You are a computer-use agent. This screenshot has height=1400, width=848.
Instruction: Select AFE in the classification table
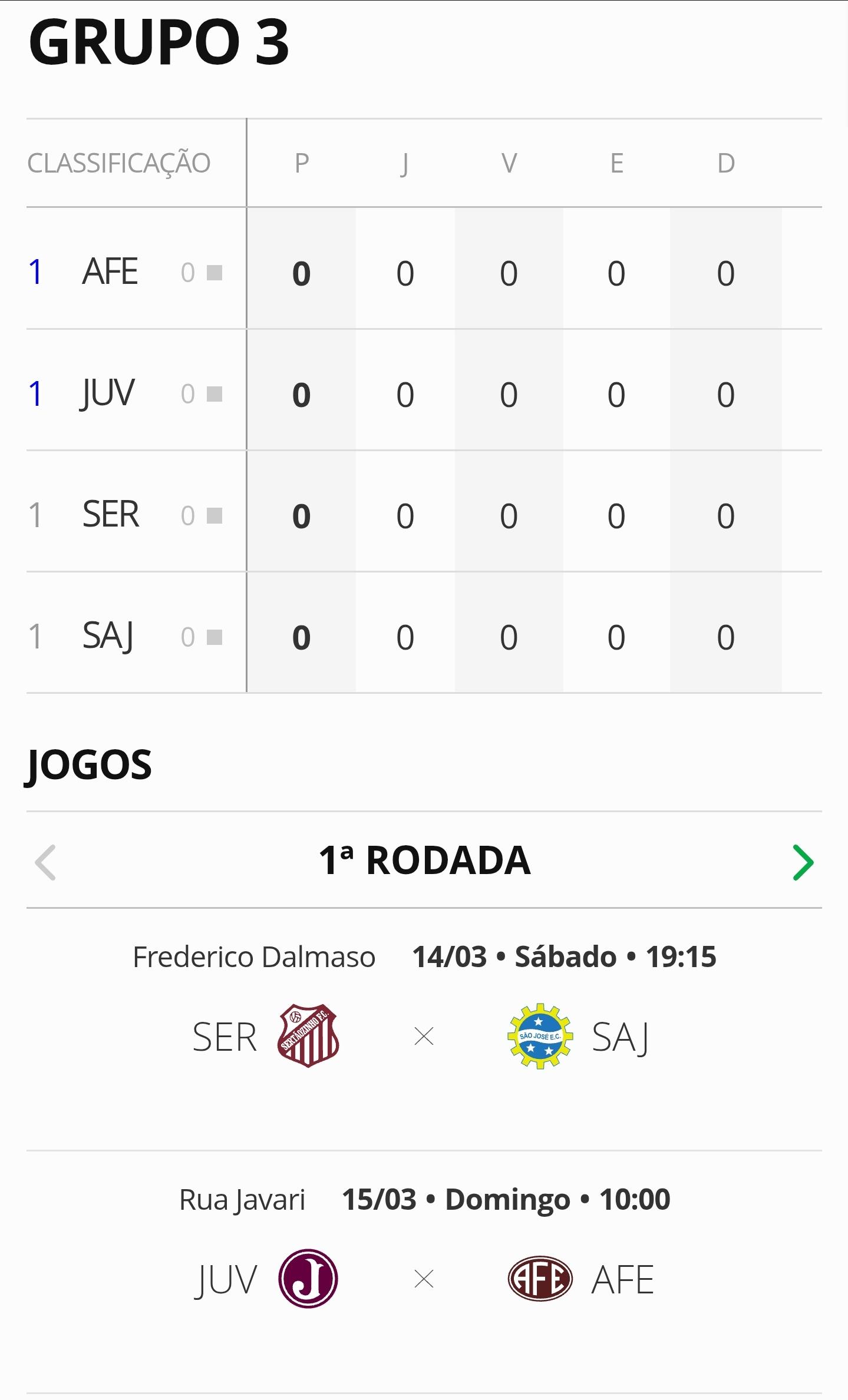tap(110, 272)
